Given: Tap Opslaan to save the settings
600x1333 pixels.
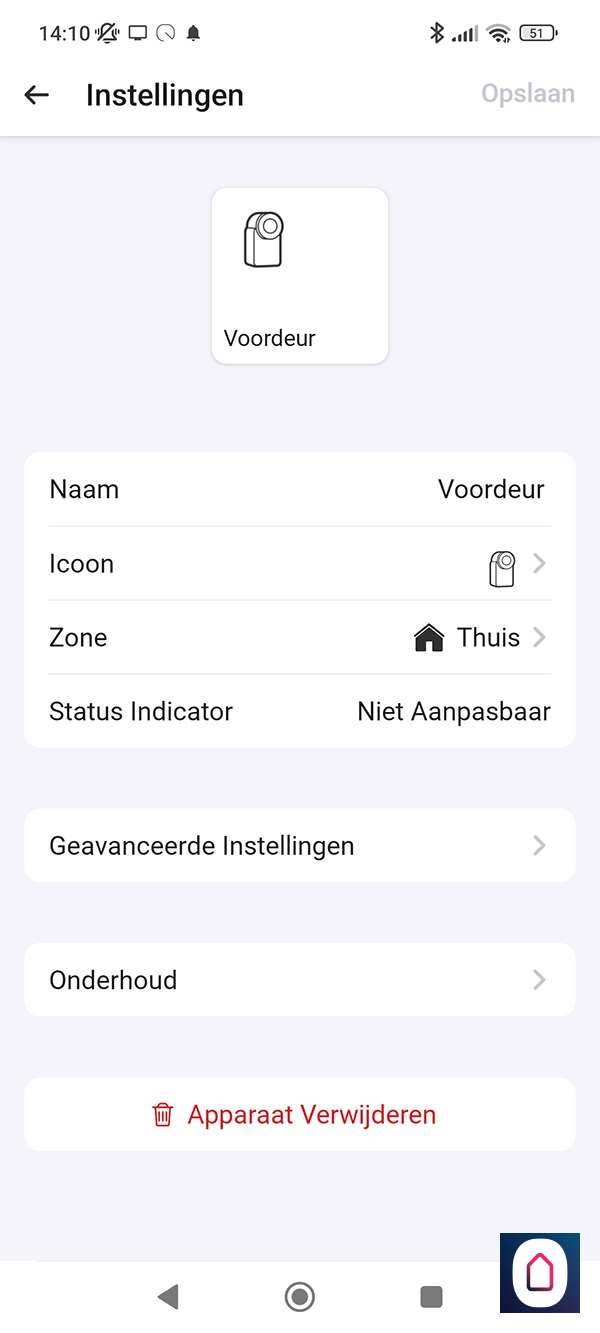Looking at the screenshot, I should tap(527, 94).
